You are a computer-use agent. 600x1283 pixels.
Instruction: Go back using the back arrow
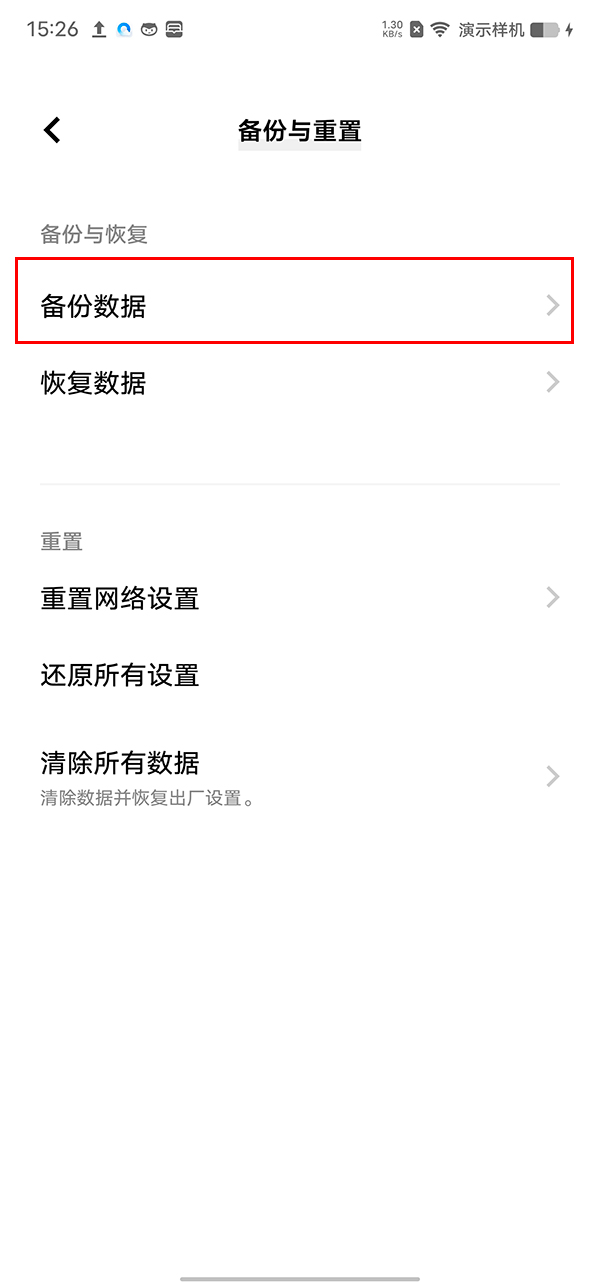[x=52, y=130]
